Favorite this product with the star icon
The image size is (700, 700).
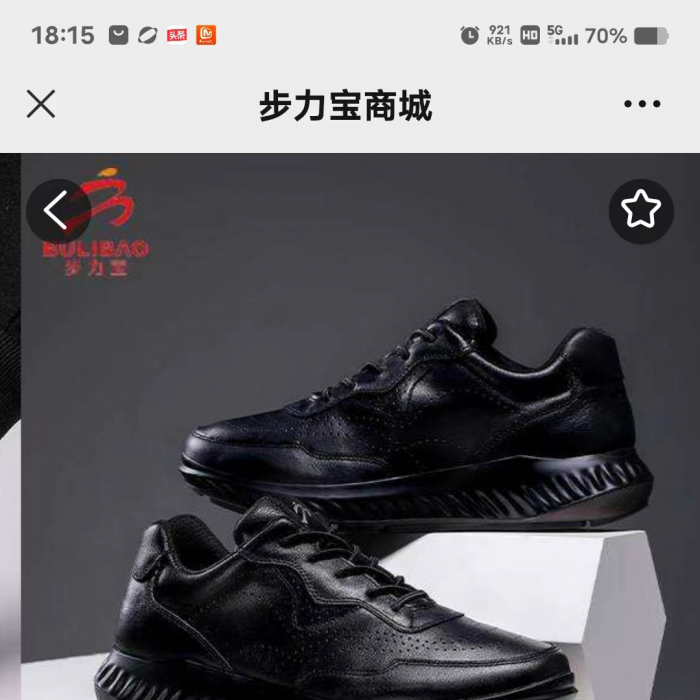[x=641, y=210]
